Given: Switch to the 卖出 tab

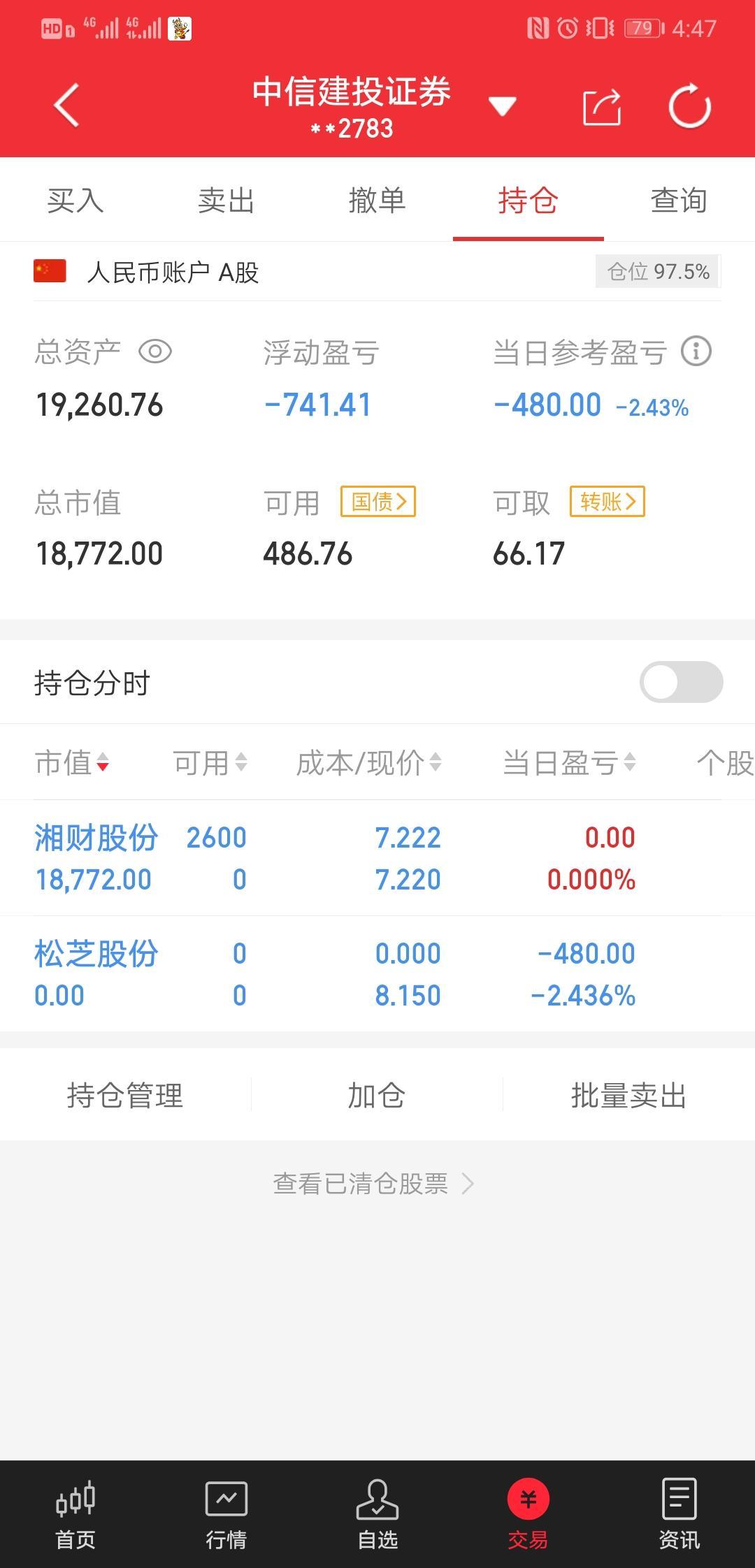Looking at the screenshot, I should point(226,201).
